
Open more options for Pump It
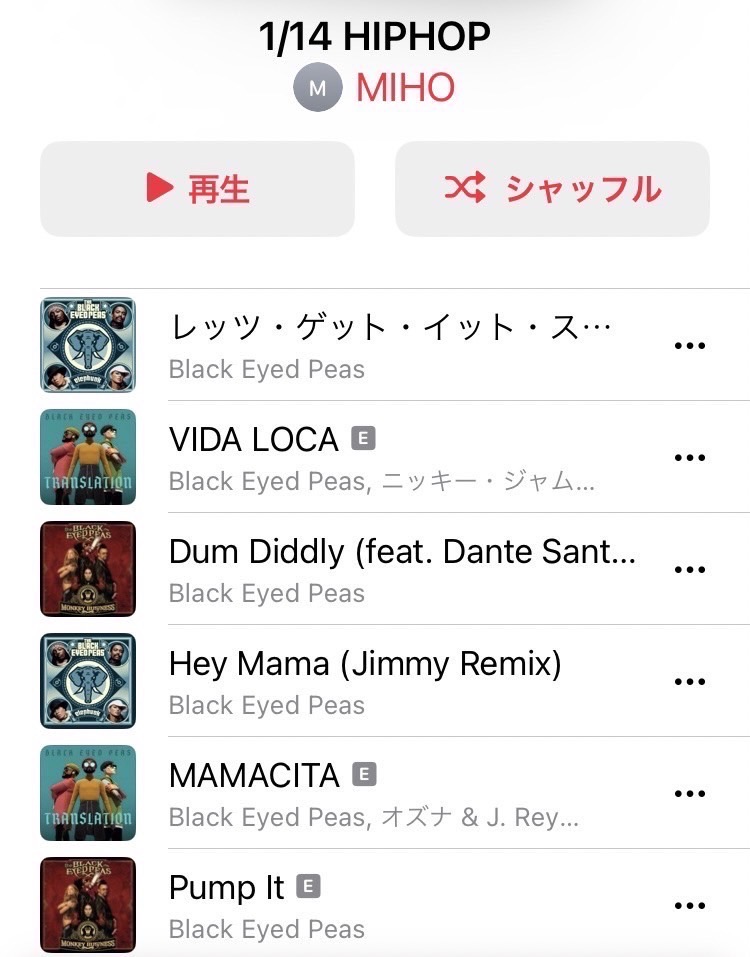click(x=690, y=905)
